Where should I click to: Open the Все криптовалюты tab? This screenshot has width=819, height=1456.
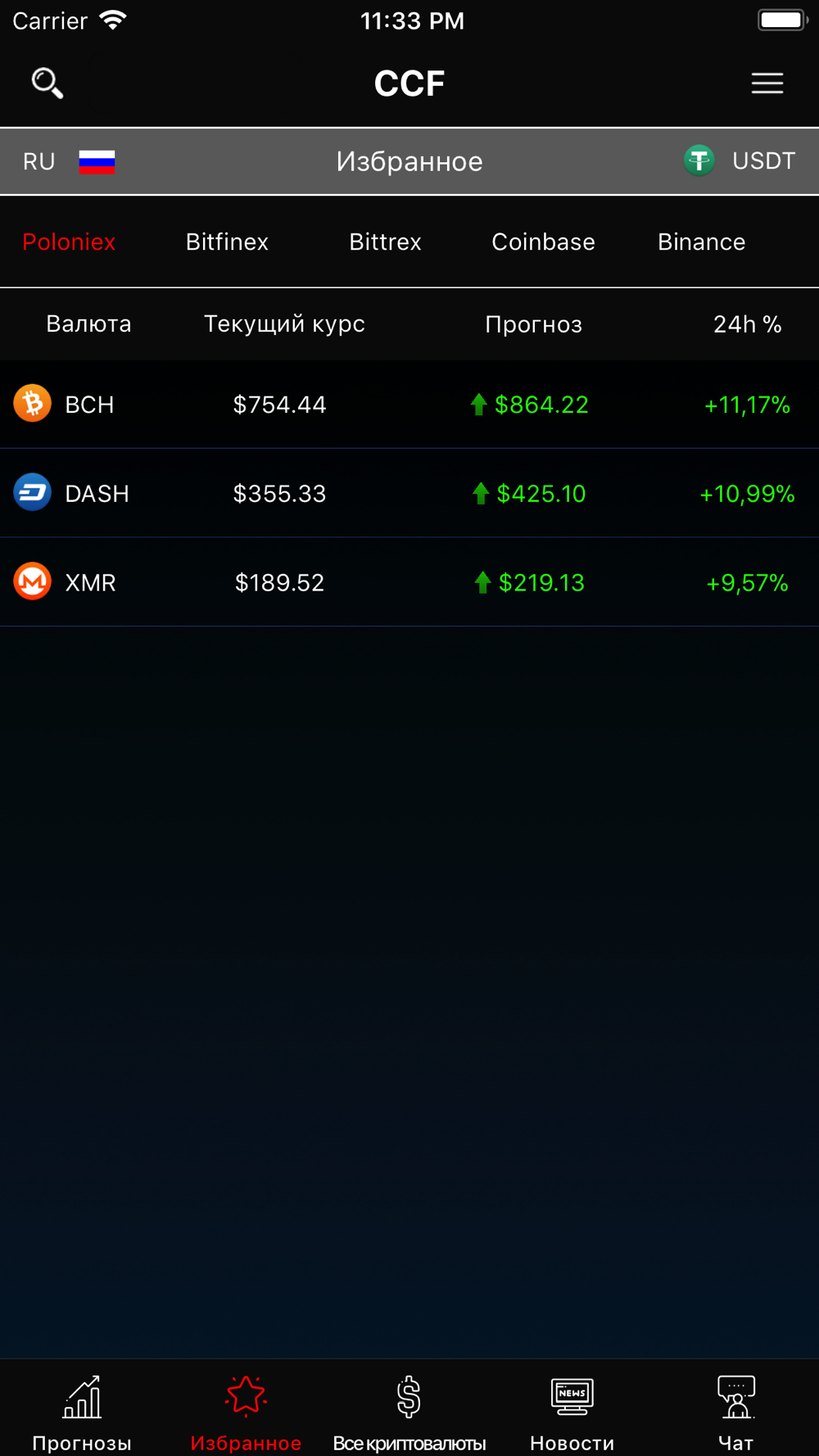[x=409, y=1413]
